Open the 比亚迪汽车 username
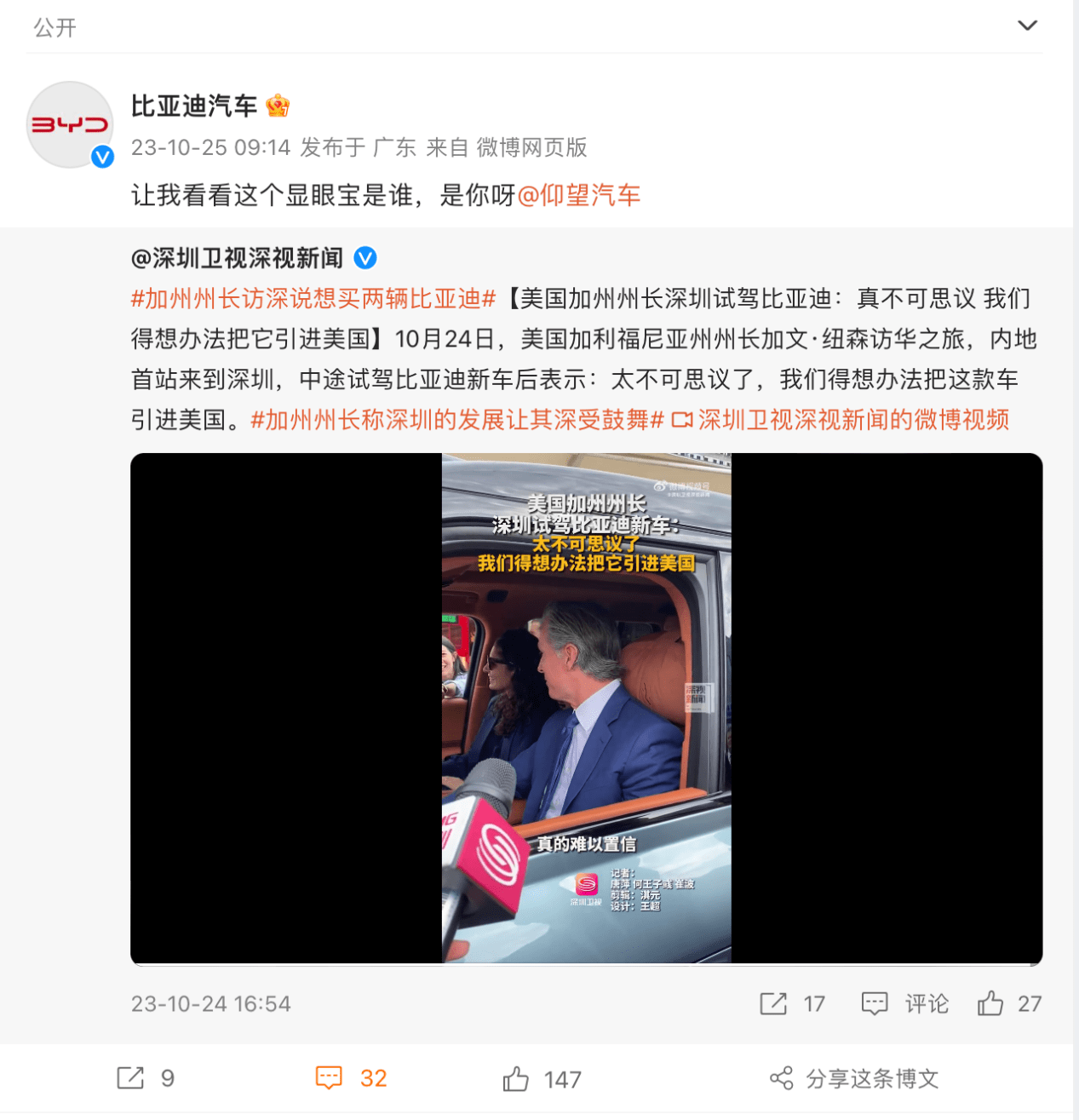This screenshot has width=1079, height=1120. click(x=194, y=106)
